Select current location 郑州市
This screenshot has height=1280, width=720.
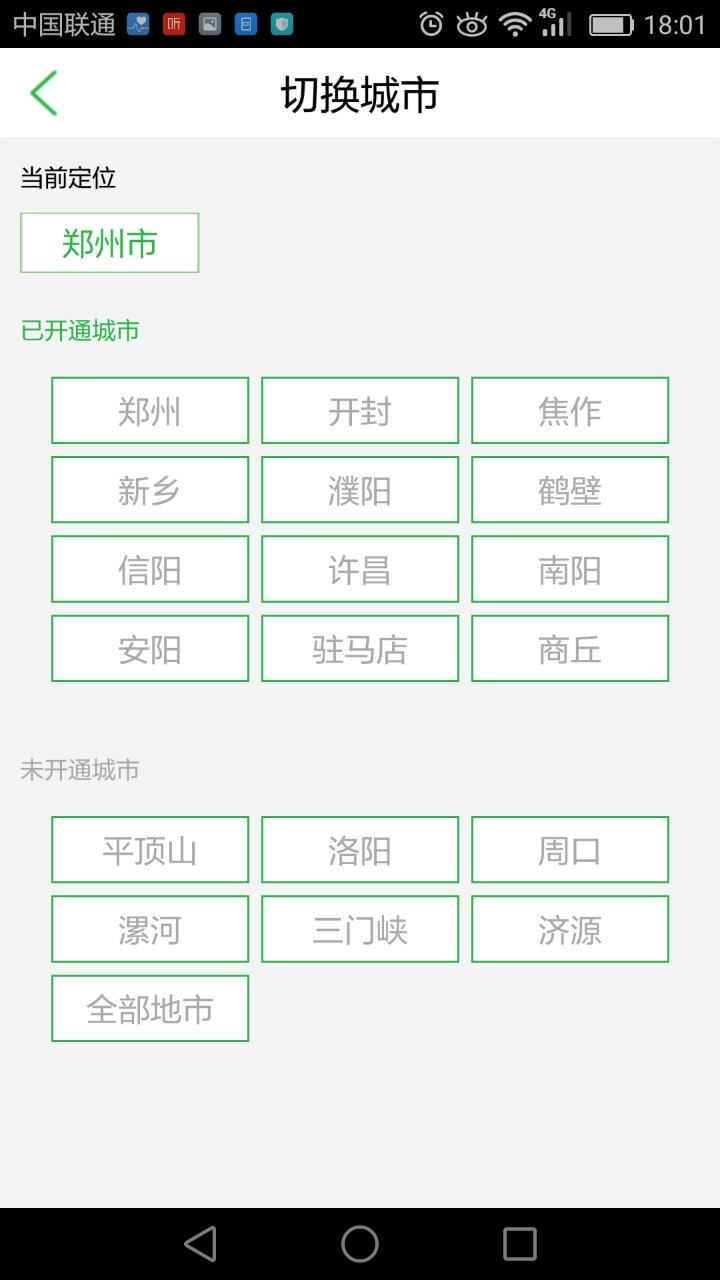pos(110,243)
